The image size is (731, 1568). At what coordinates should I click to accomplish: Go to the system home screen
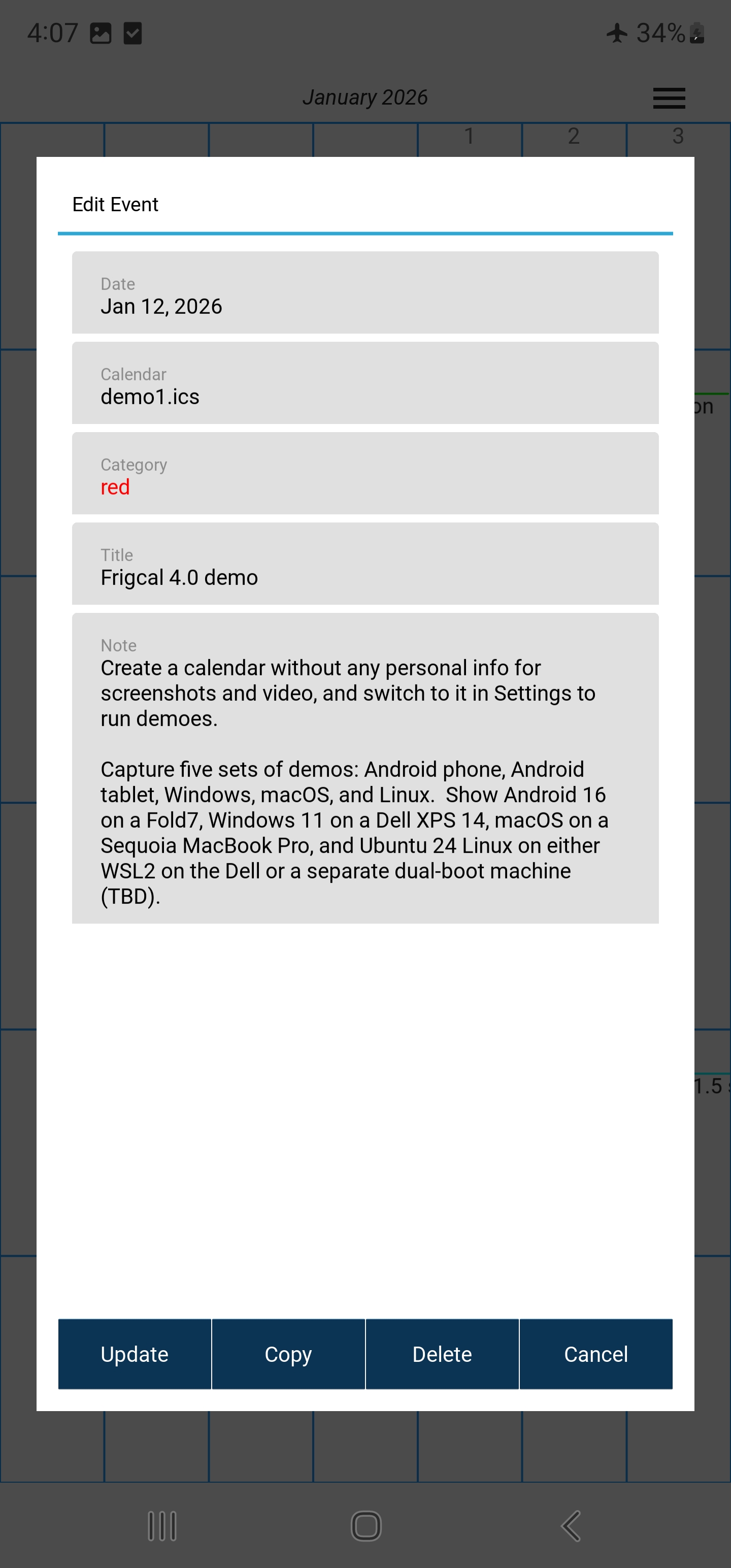click(x=366, y=1525)
